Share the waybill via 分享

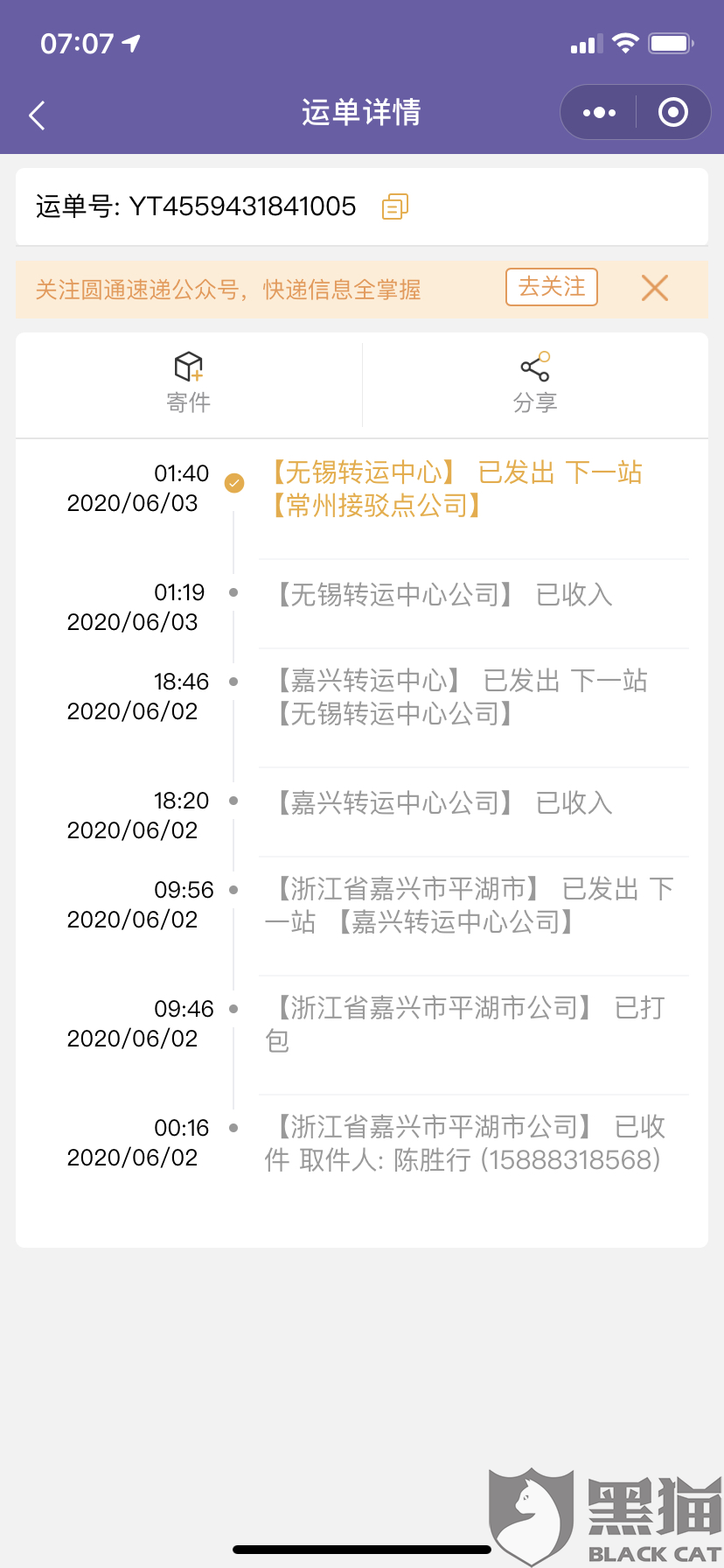pyautogui.click(x=534, y=383)
